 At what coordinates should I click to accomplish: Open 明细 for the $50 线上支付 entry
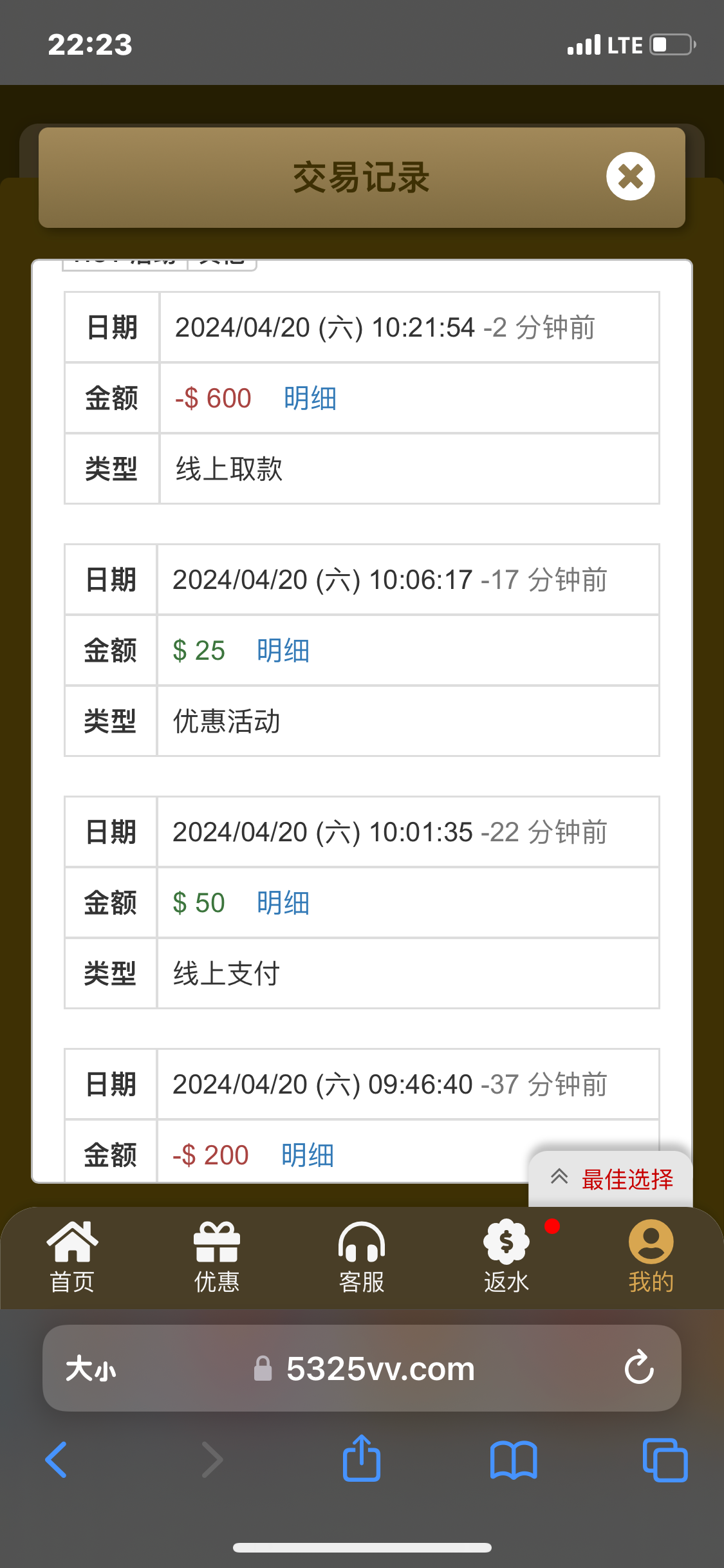pos(283,903)
